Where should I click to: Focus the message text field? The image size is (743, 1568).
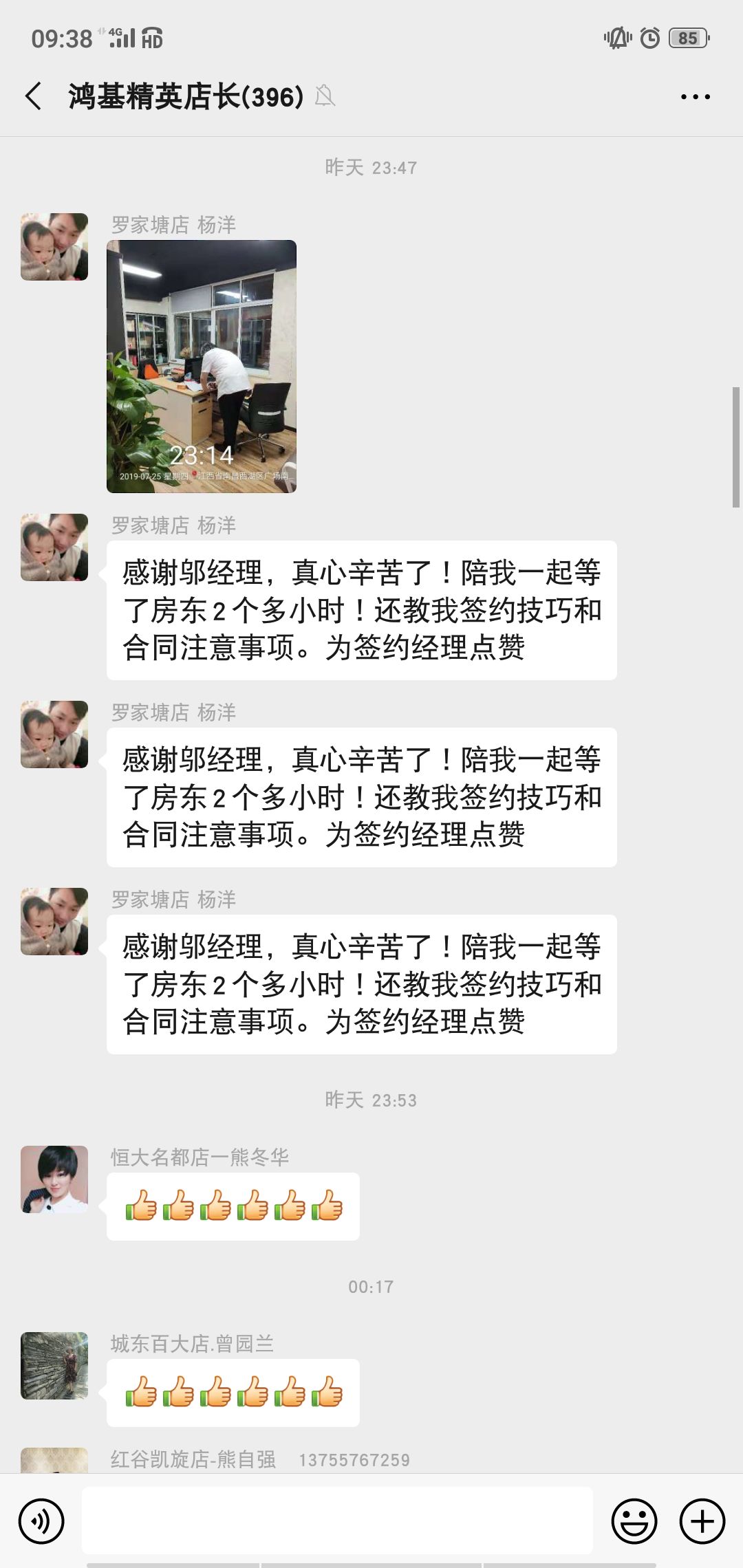[337, 1521]
